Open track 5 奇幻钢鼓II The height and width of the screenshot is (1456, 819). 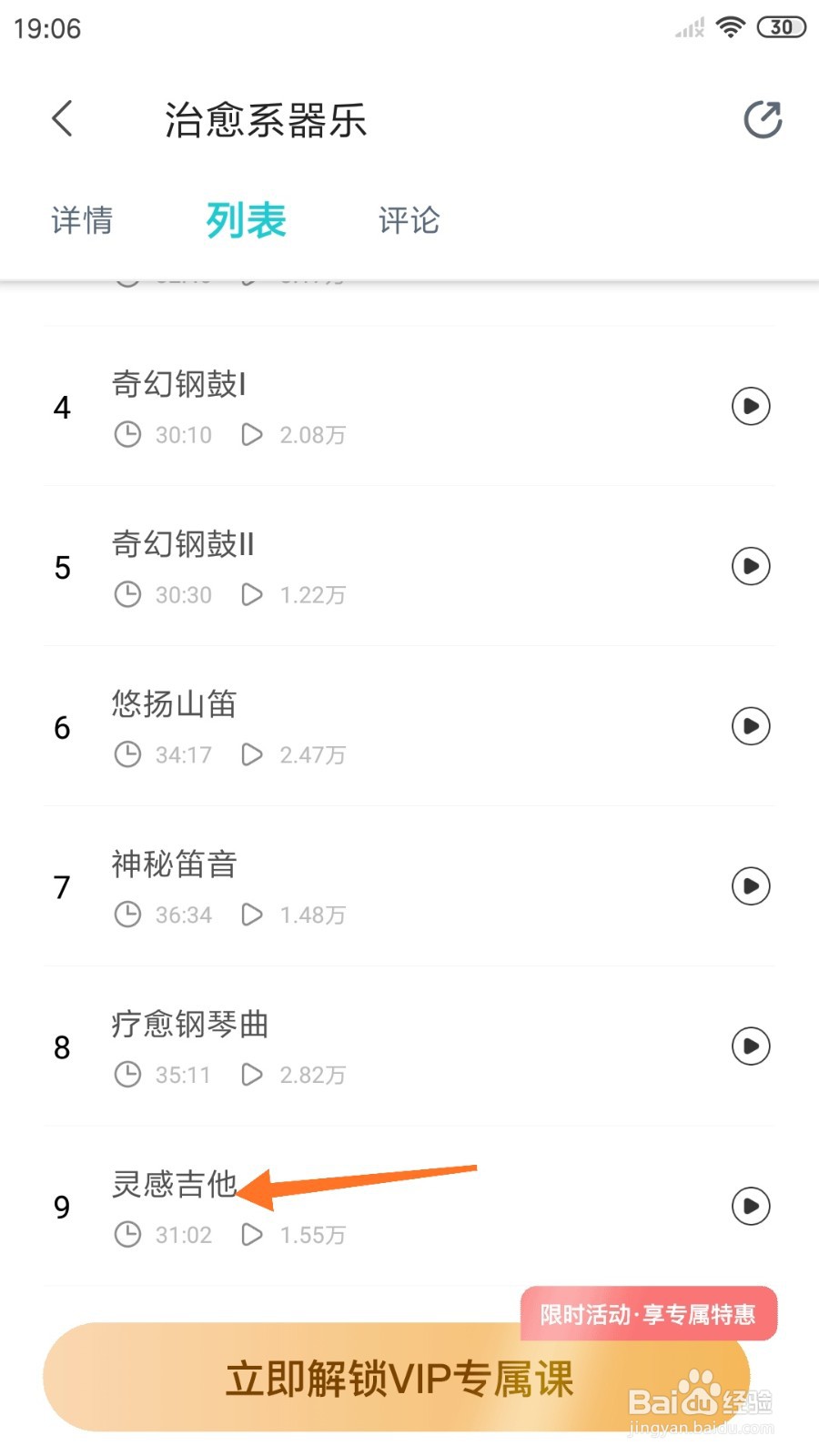[409, 567]
